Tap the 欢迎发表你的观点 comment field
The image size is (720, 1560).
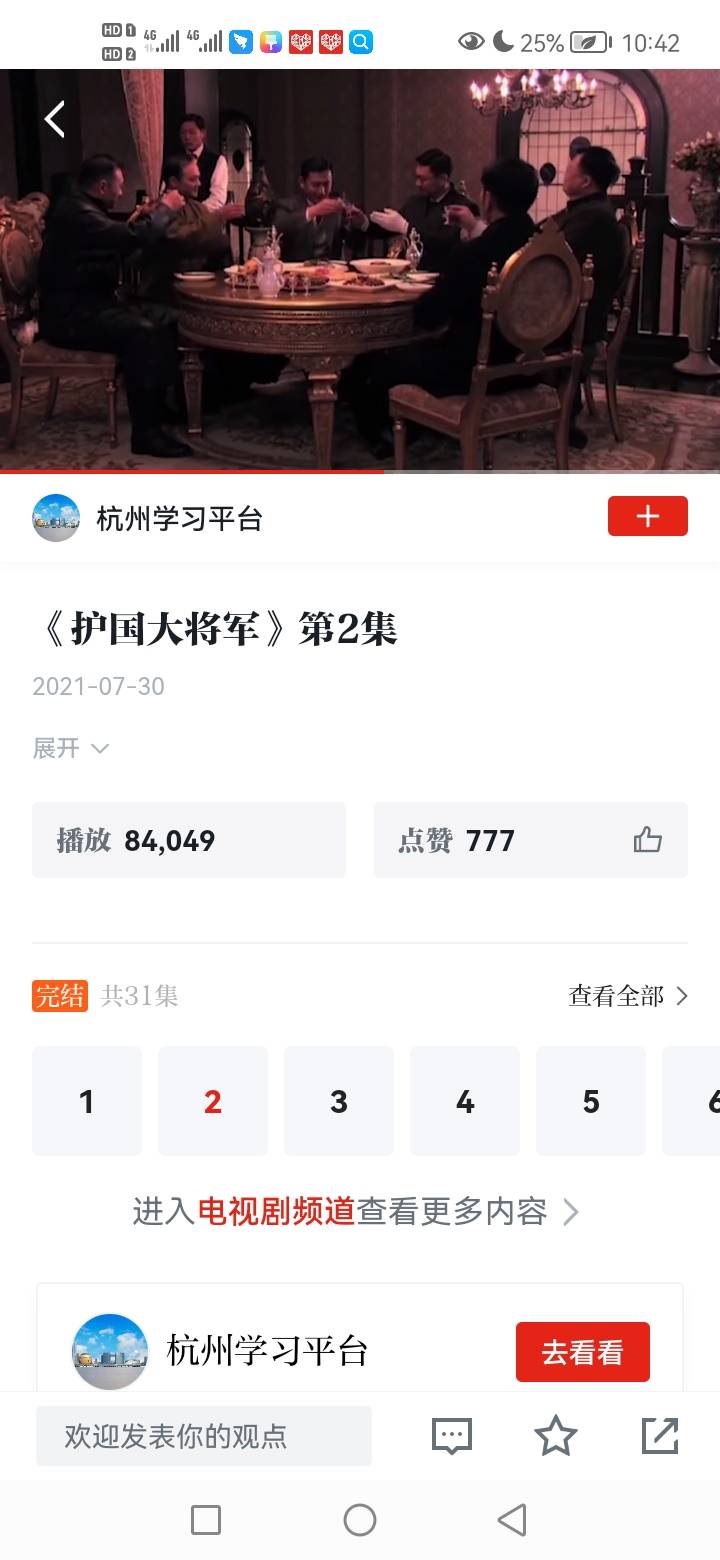point(204,1435)
